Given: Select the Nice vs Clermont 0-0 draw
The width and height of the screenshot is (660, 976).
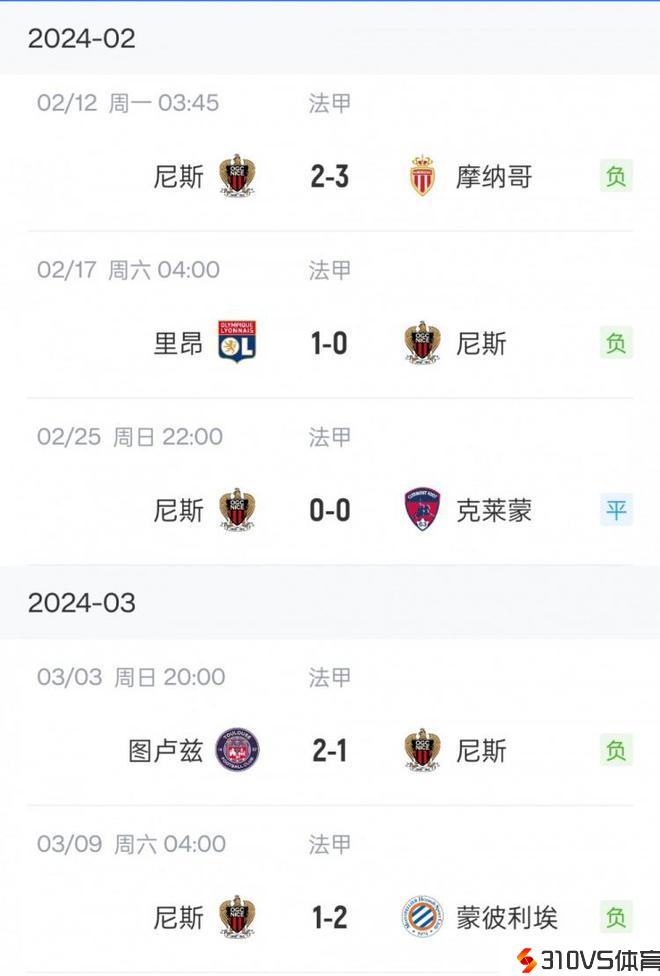Looking at the screenshot, I should pos(329,511).
